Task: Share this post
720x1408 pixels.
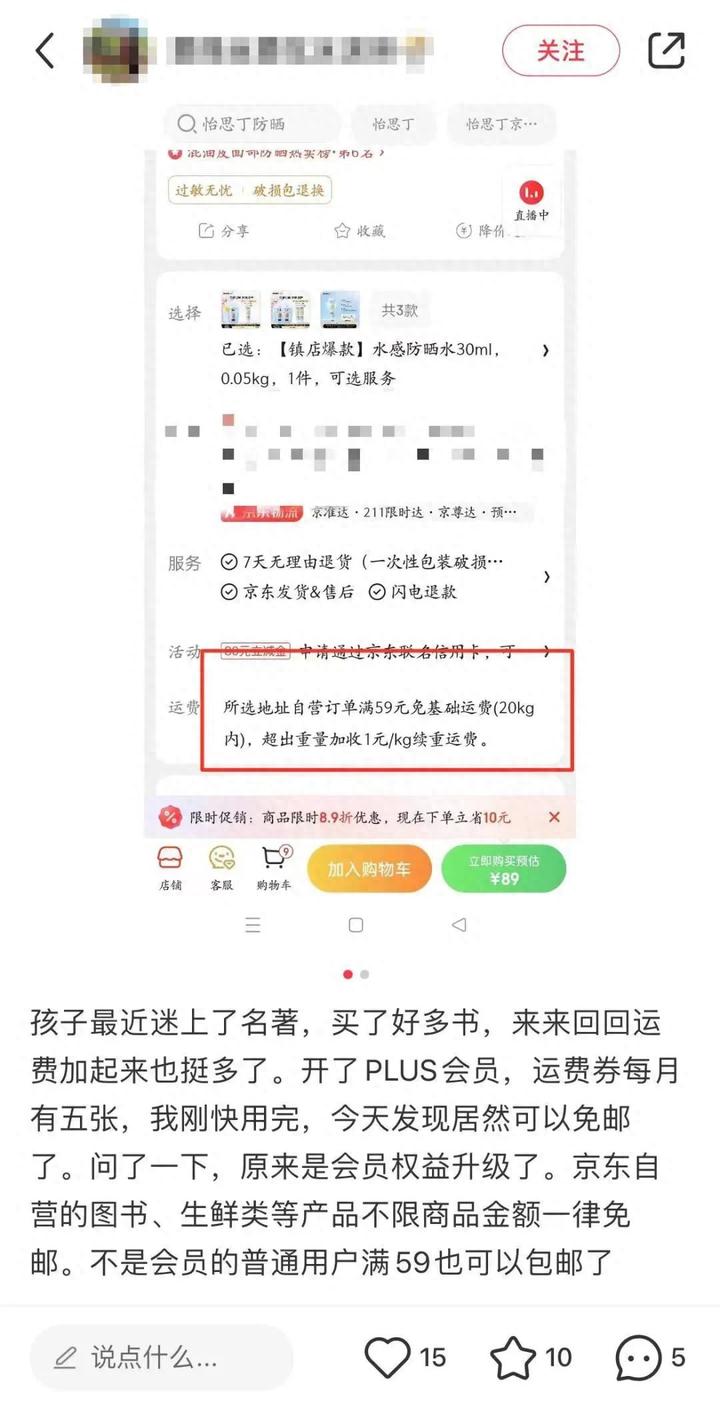Action: coord(666,50)
